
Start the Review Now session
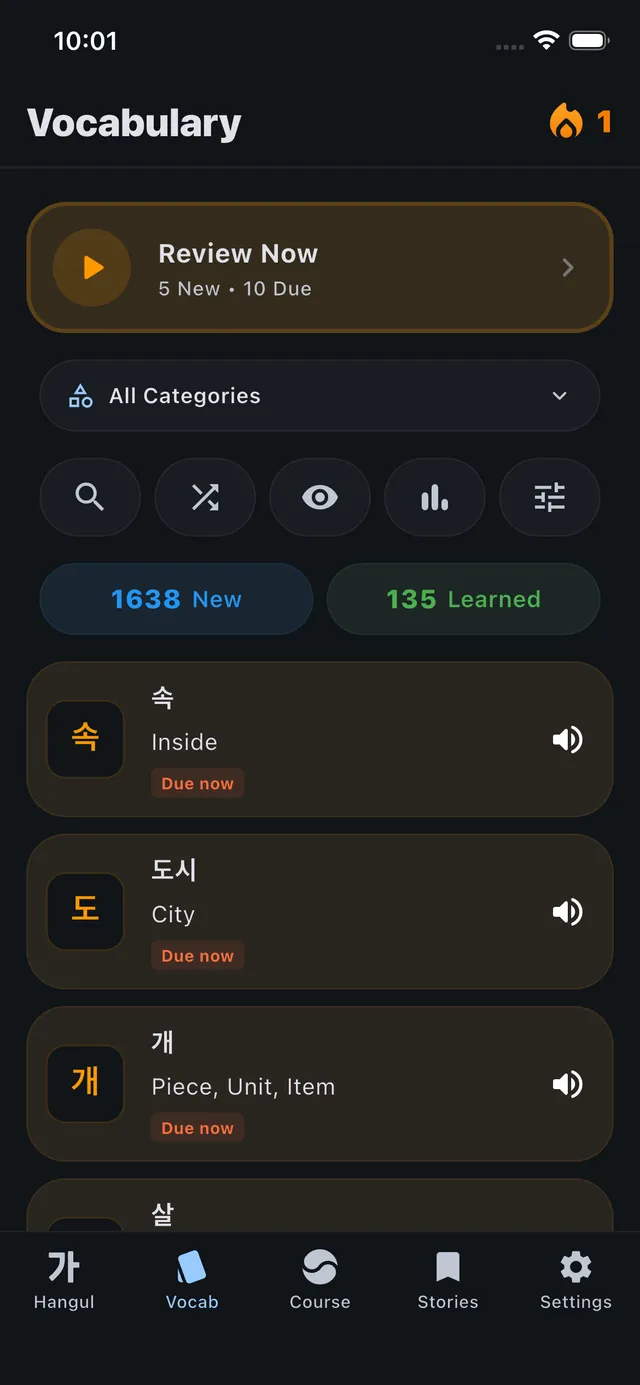[319, 268]
